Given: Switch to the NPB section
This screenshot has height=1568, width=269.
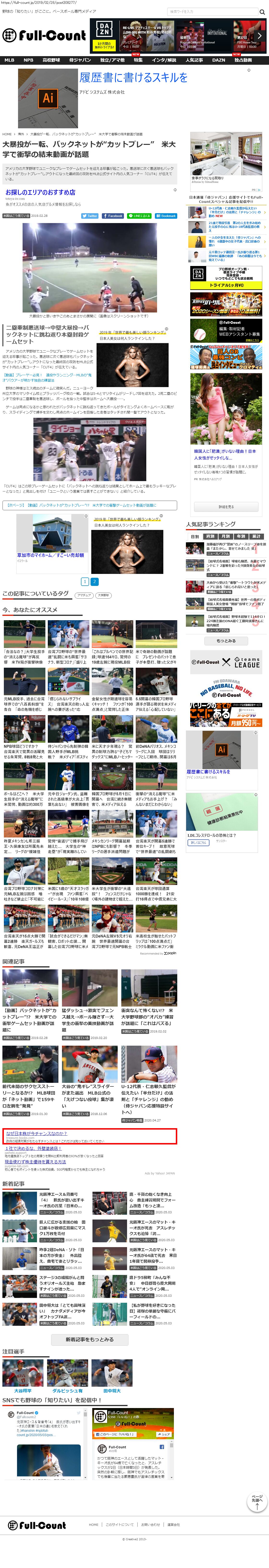Looking at the screenshot, I should click(28, 60).
